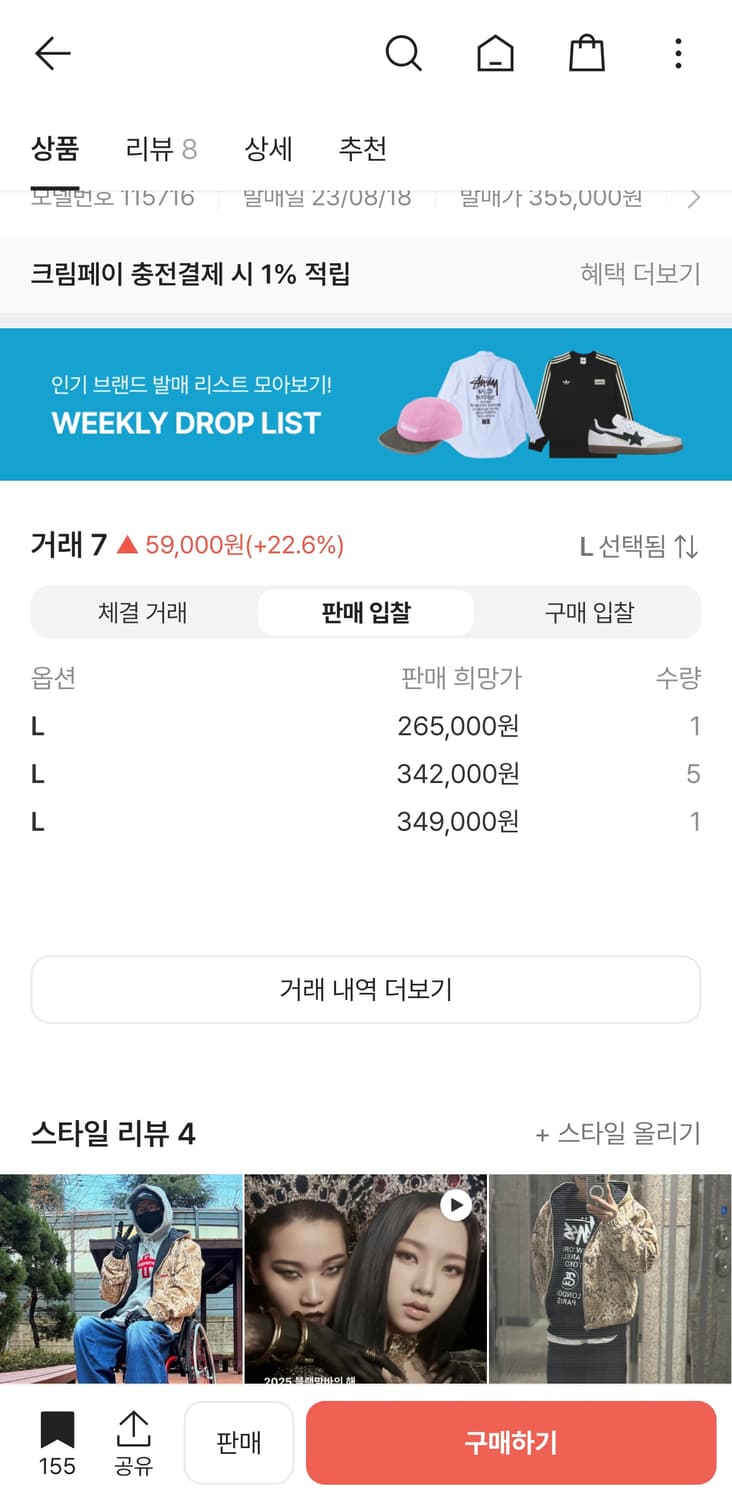
Task: Go to the home screen via home icon
Action: (x=495, y=53)
